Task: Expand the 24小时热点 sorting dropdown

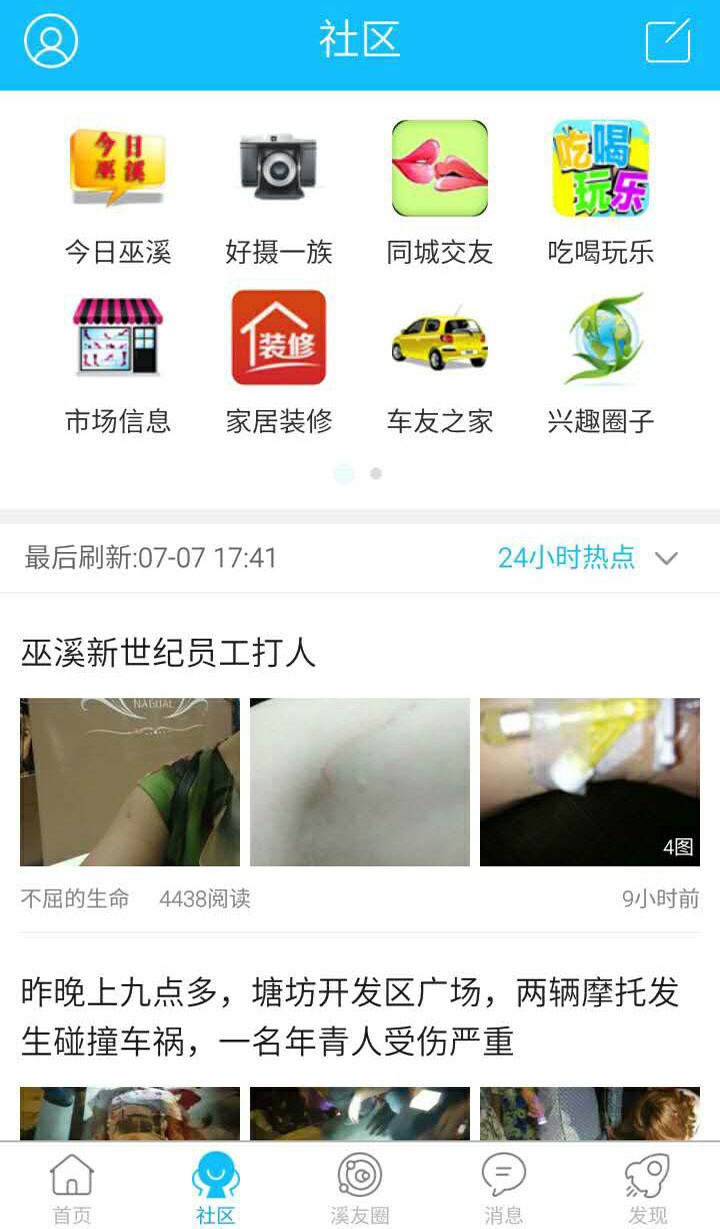Action: [565, 557]
